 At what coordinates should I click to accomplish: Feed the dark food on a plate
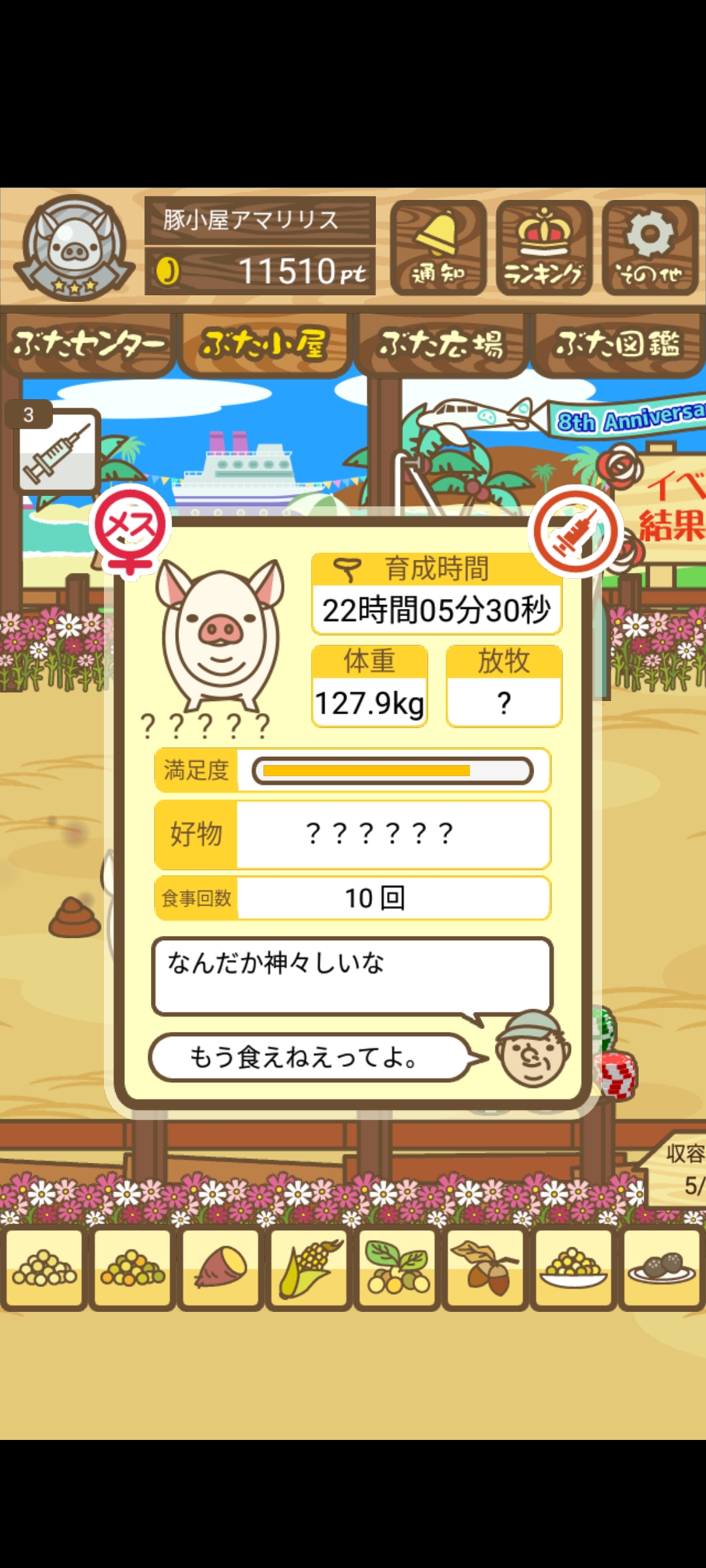click(662, 1269)
